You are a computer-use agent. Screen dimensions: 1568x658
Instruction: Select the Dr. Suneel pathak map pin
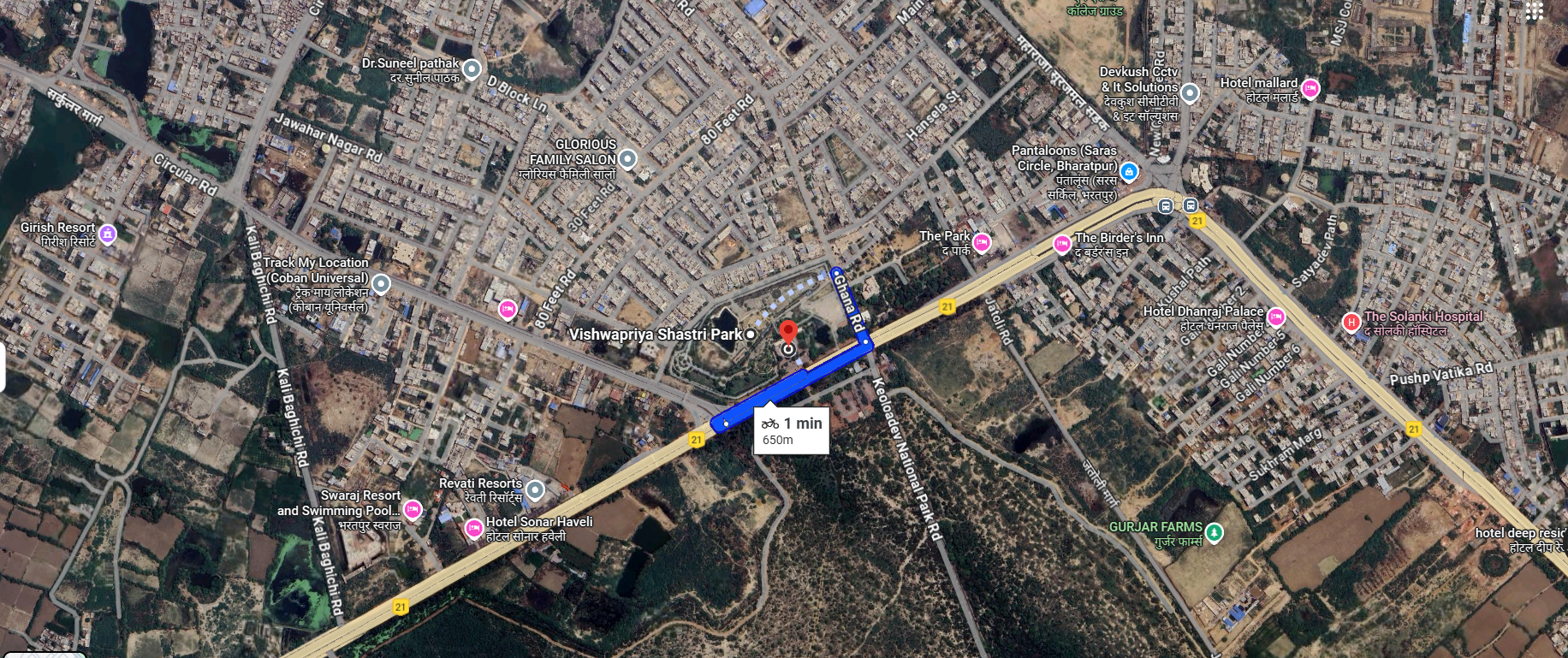coord(472,68)
